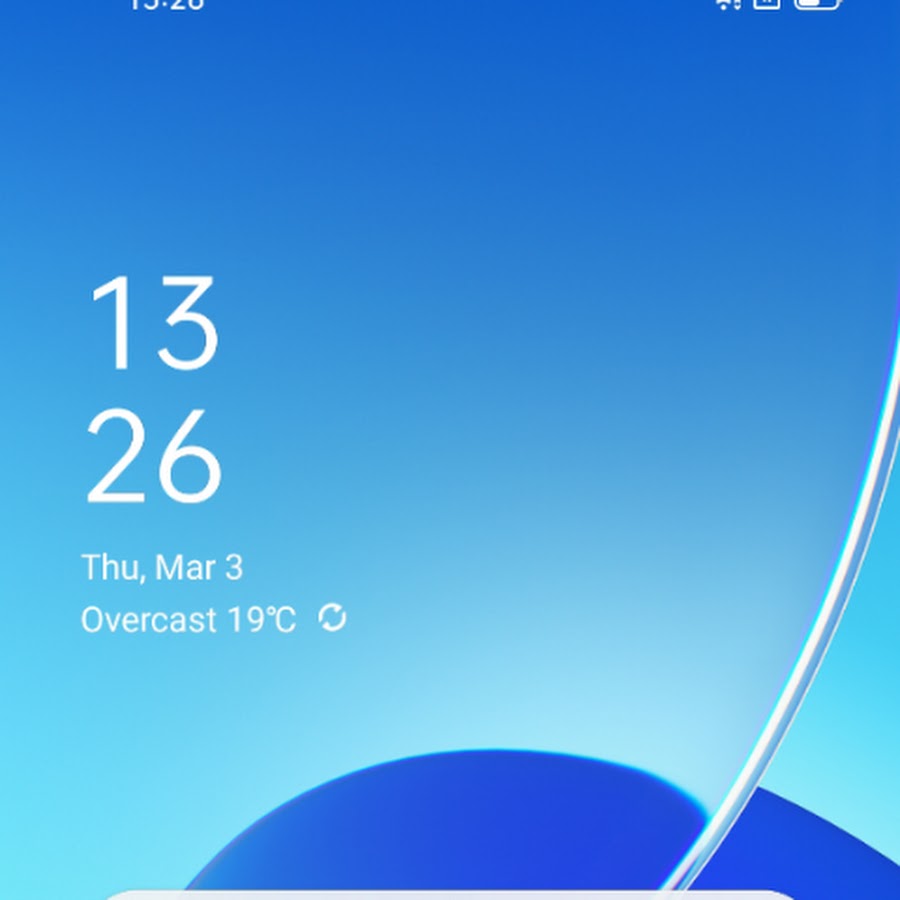
Task: Open the clock widget showing 13 26
Action: click(x=154, y=390)
